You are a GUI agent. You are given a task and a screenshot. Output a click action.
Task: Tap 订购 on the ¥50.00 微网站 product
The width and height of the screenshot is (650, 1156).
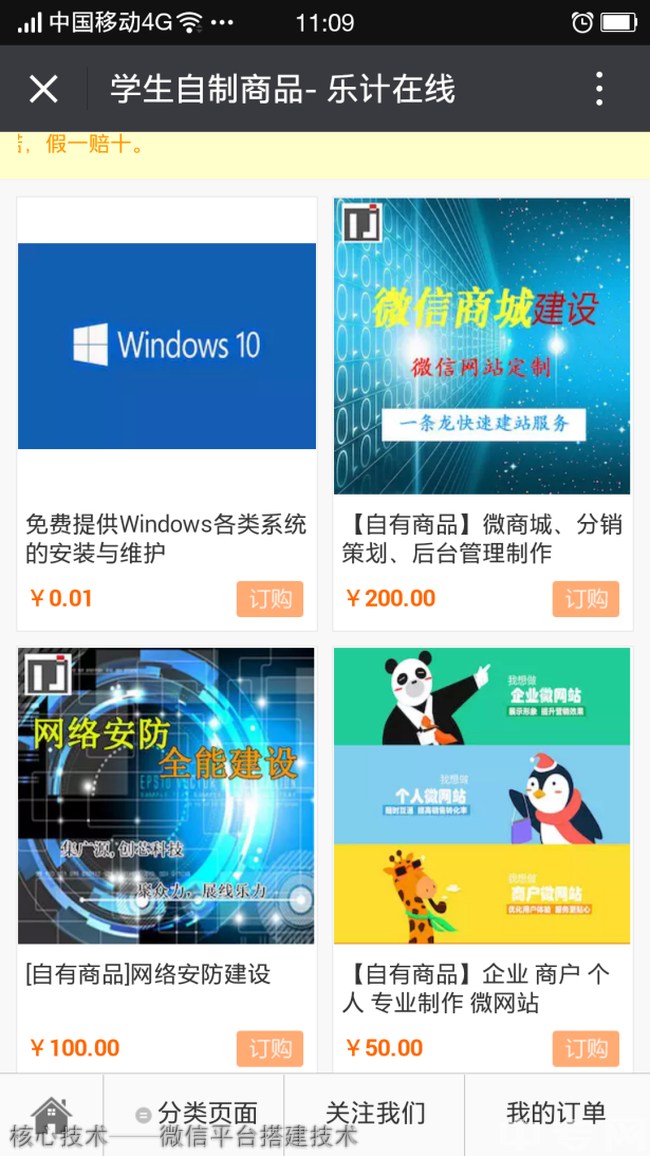(x=586, y=1048)
